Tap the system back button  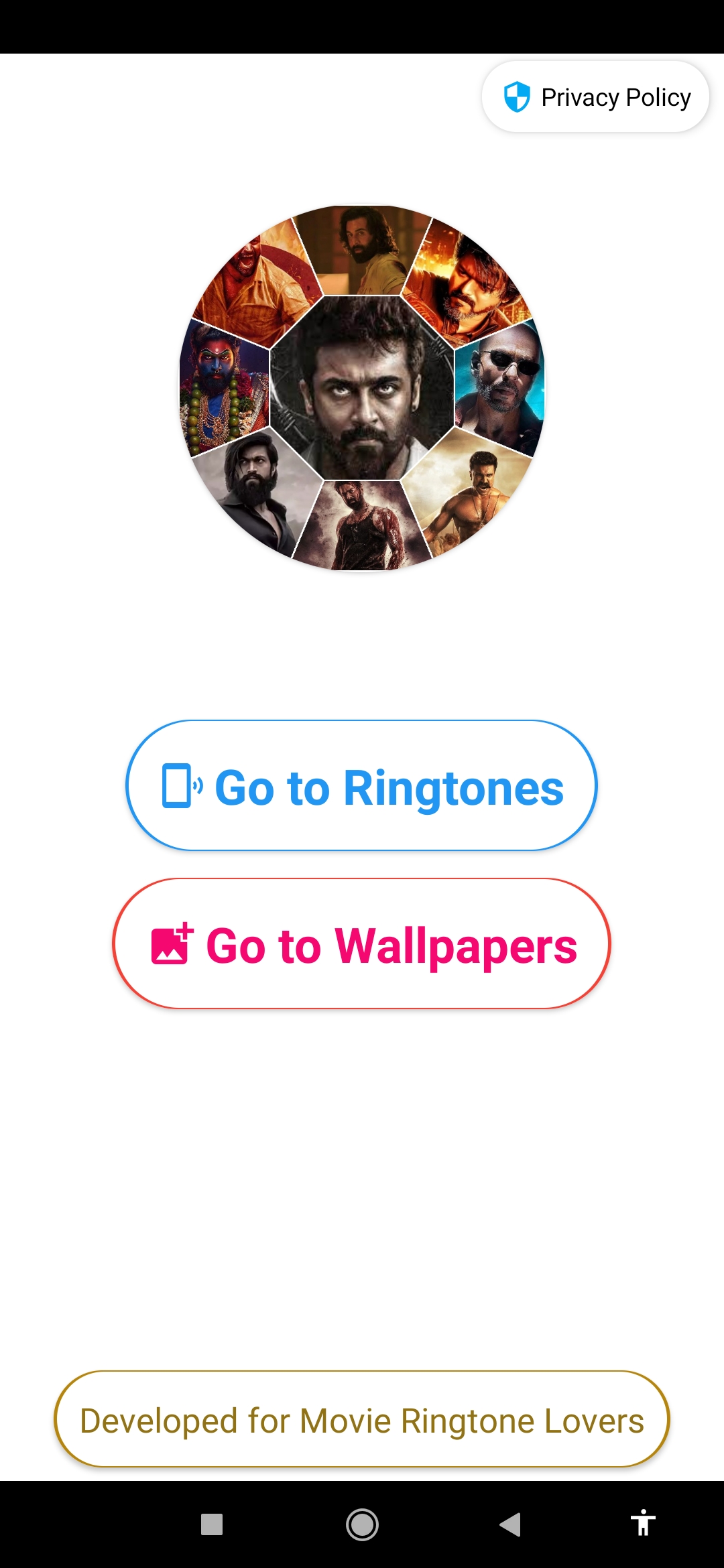[x=511, y=1524]
